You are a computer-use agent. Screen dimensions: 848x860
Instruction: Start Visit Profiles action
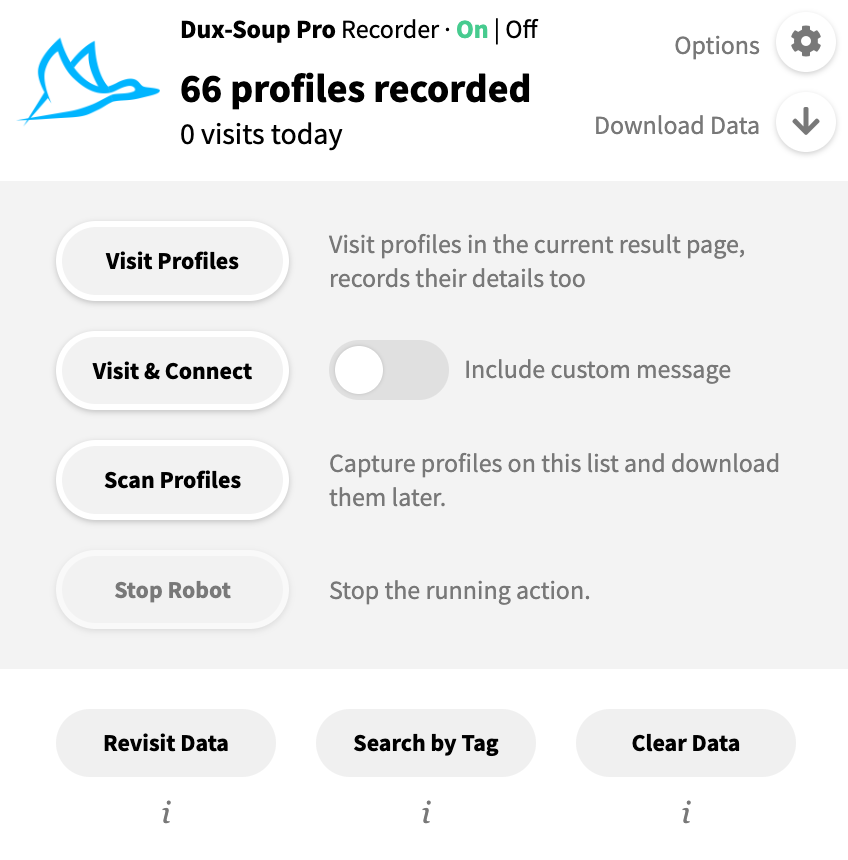172,262
